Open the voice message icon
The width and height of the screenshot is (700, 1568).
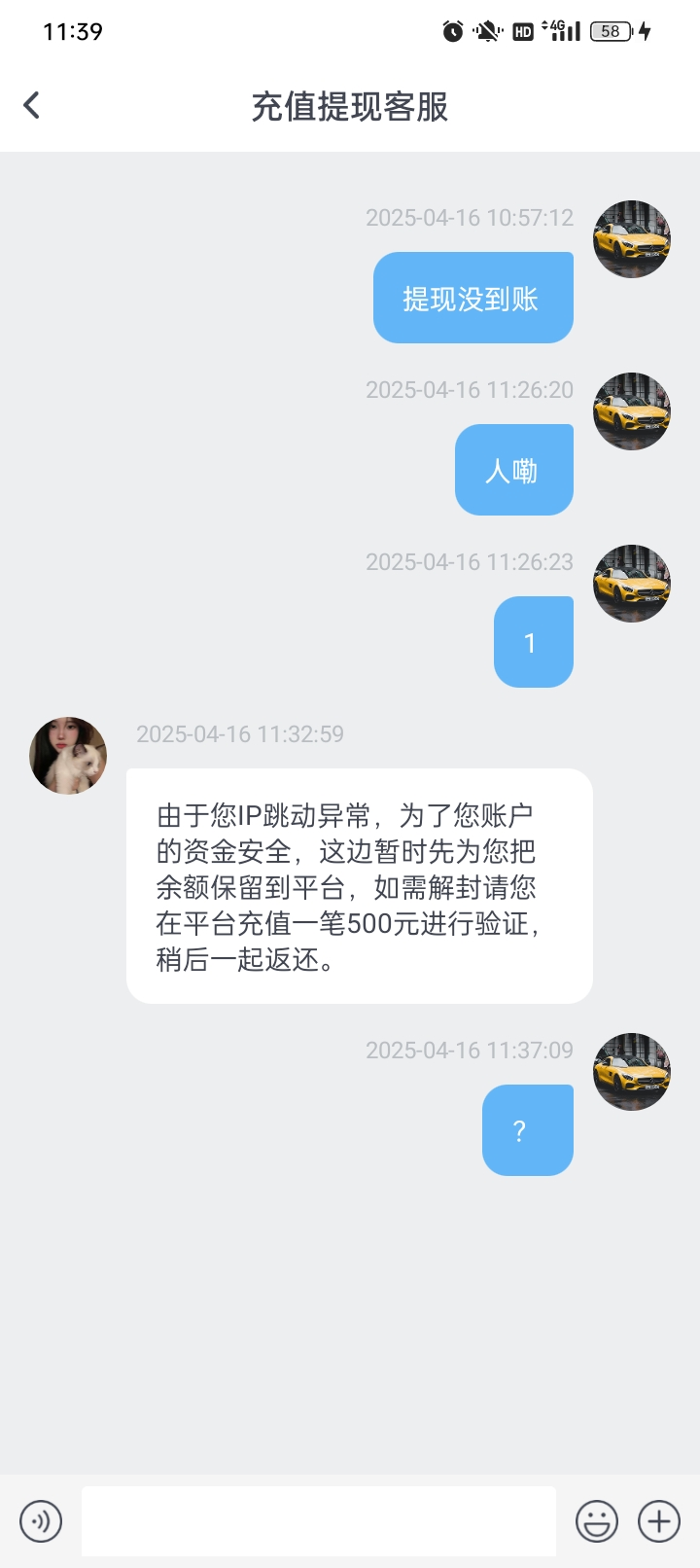coord(41,1520)
